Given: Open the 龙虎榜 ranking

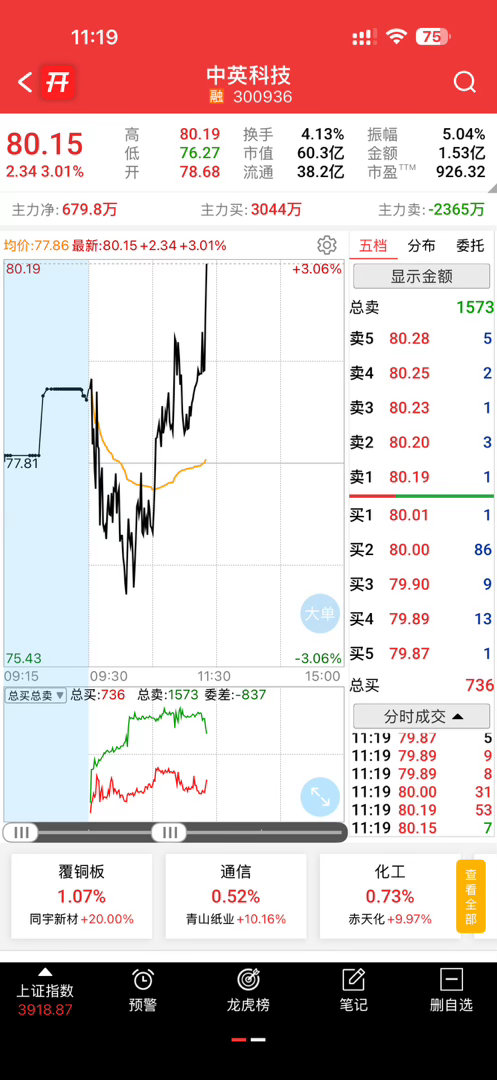Looking at the screenshot, I should click(248, 990).
